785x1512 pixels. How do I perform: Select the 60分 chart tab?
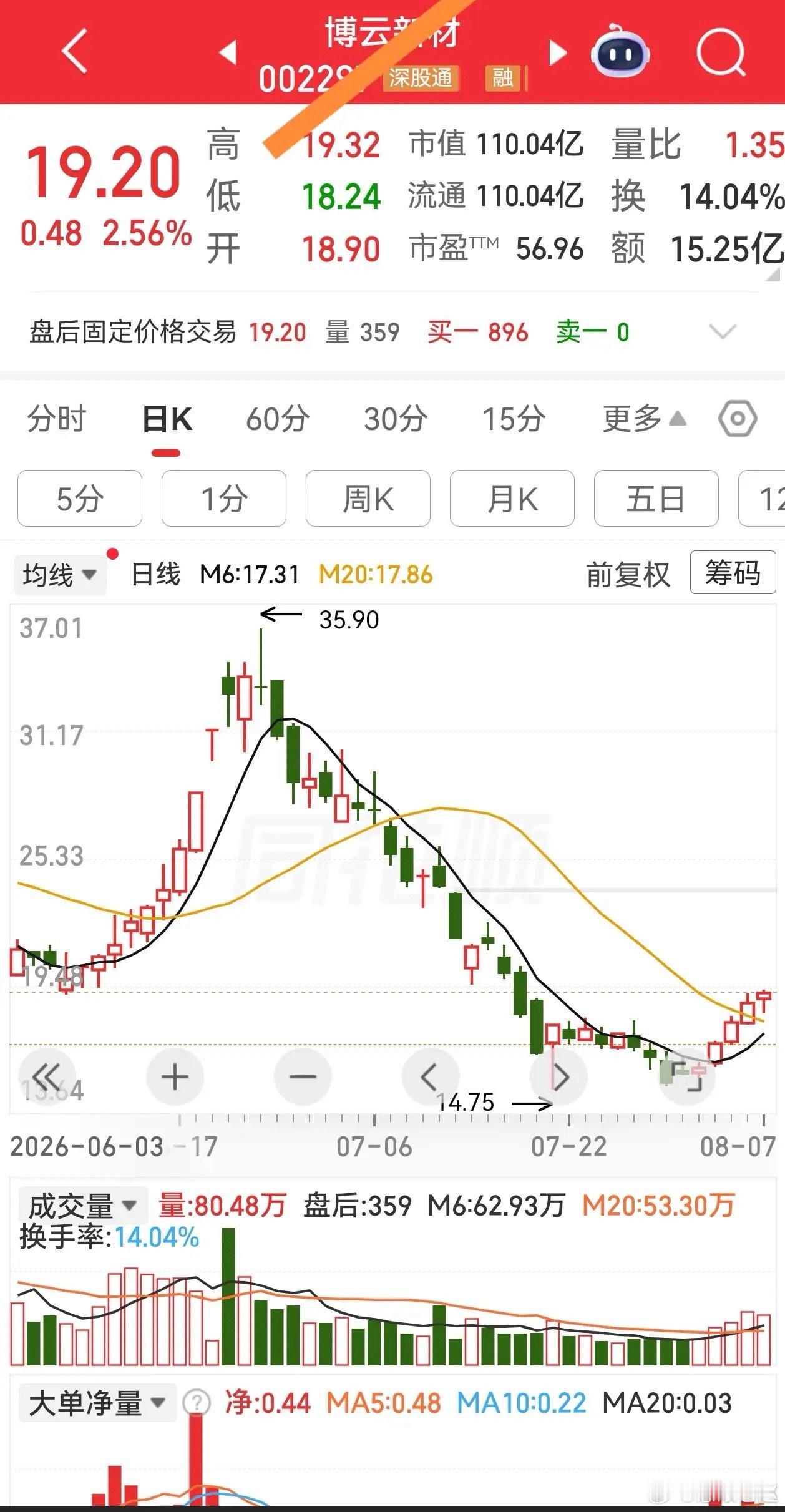point(277,418)
